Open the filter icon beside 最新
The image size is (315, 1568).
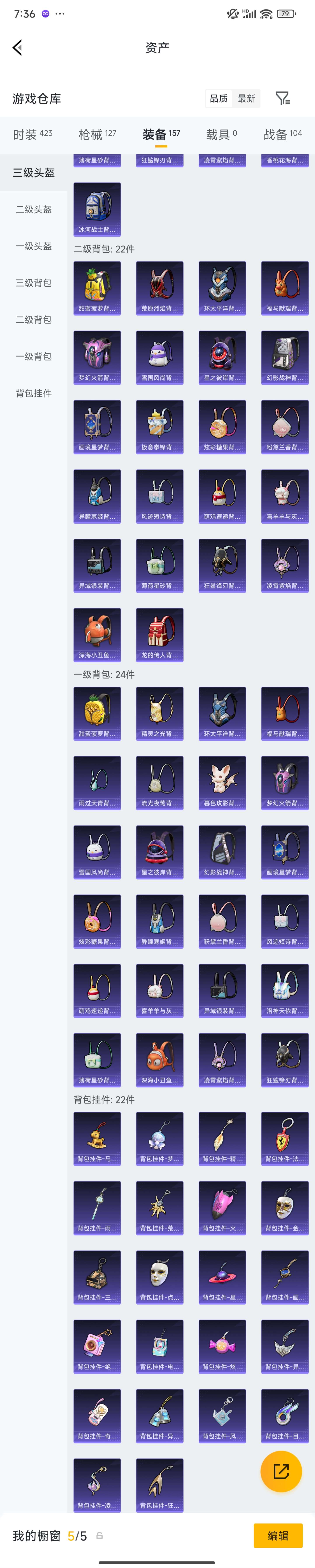pos(282,98)
